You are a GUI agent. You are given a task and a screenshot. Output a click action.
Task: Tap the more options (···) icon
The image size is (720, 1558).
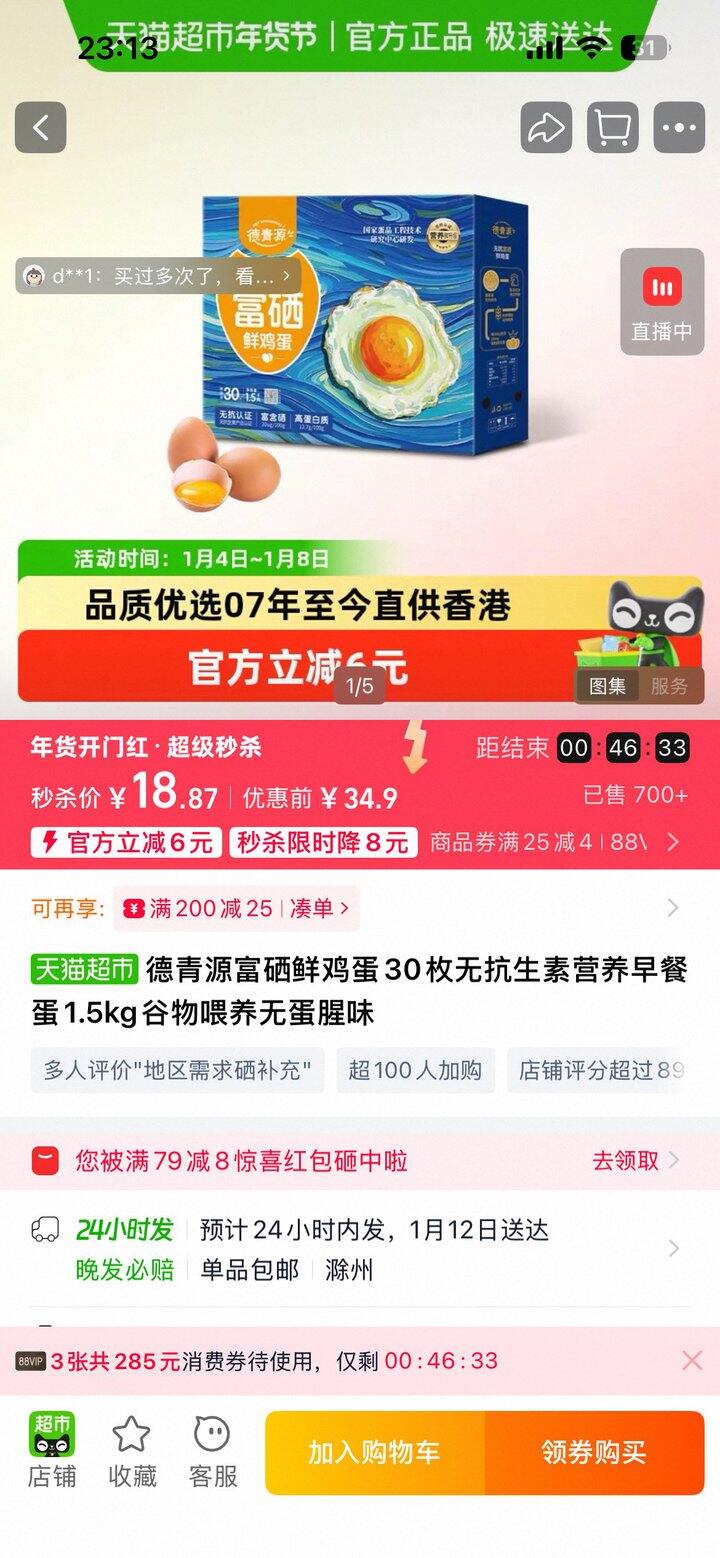679,128
